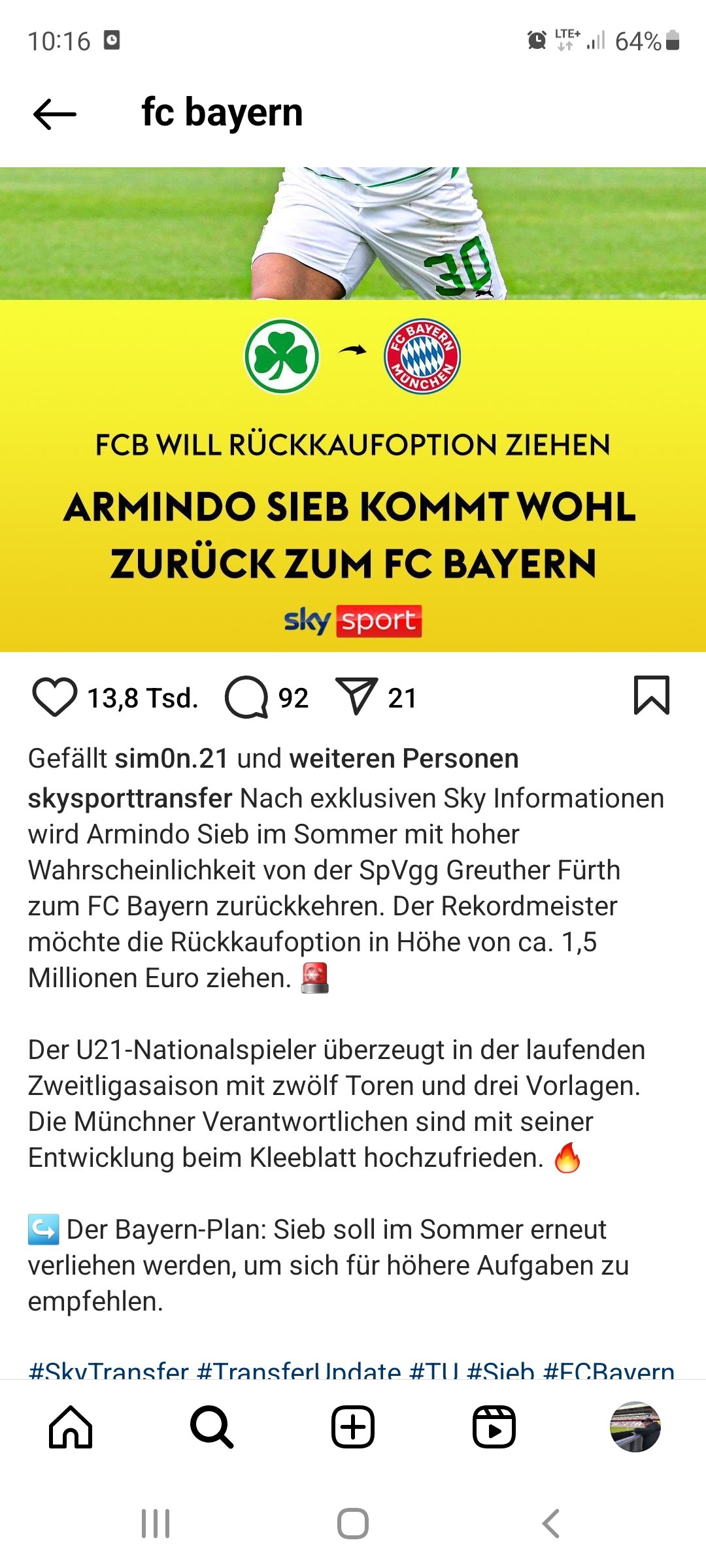
Task: Switch to the Reels tab
Action: [x=494, y=1427]
